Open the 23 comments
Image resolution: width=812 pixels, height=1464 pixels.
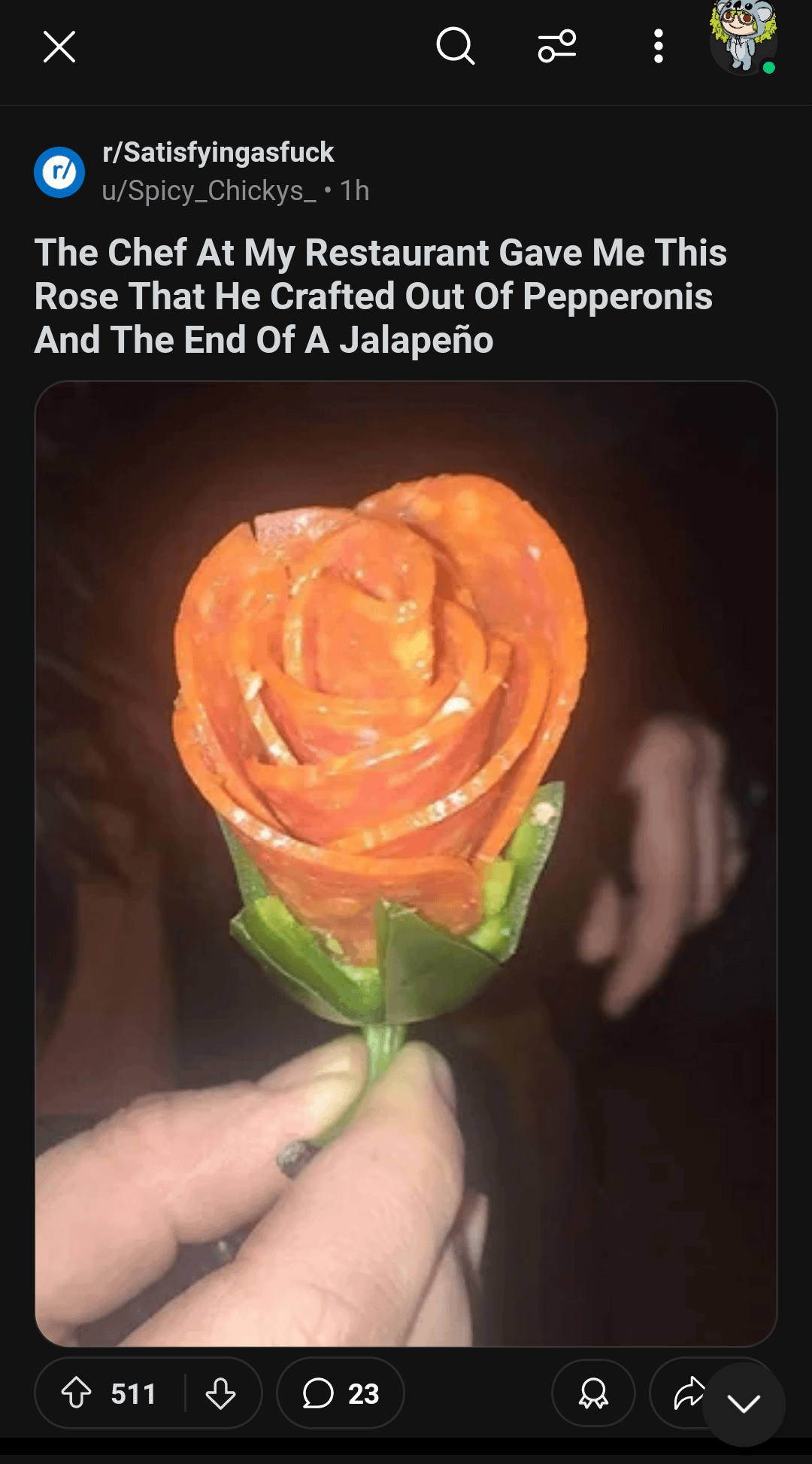point(341,1393)
